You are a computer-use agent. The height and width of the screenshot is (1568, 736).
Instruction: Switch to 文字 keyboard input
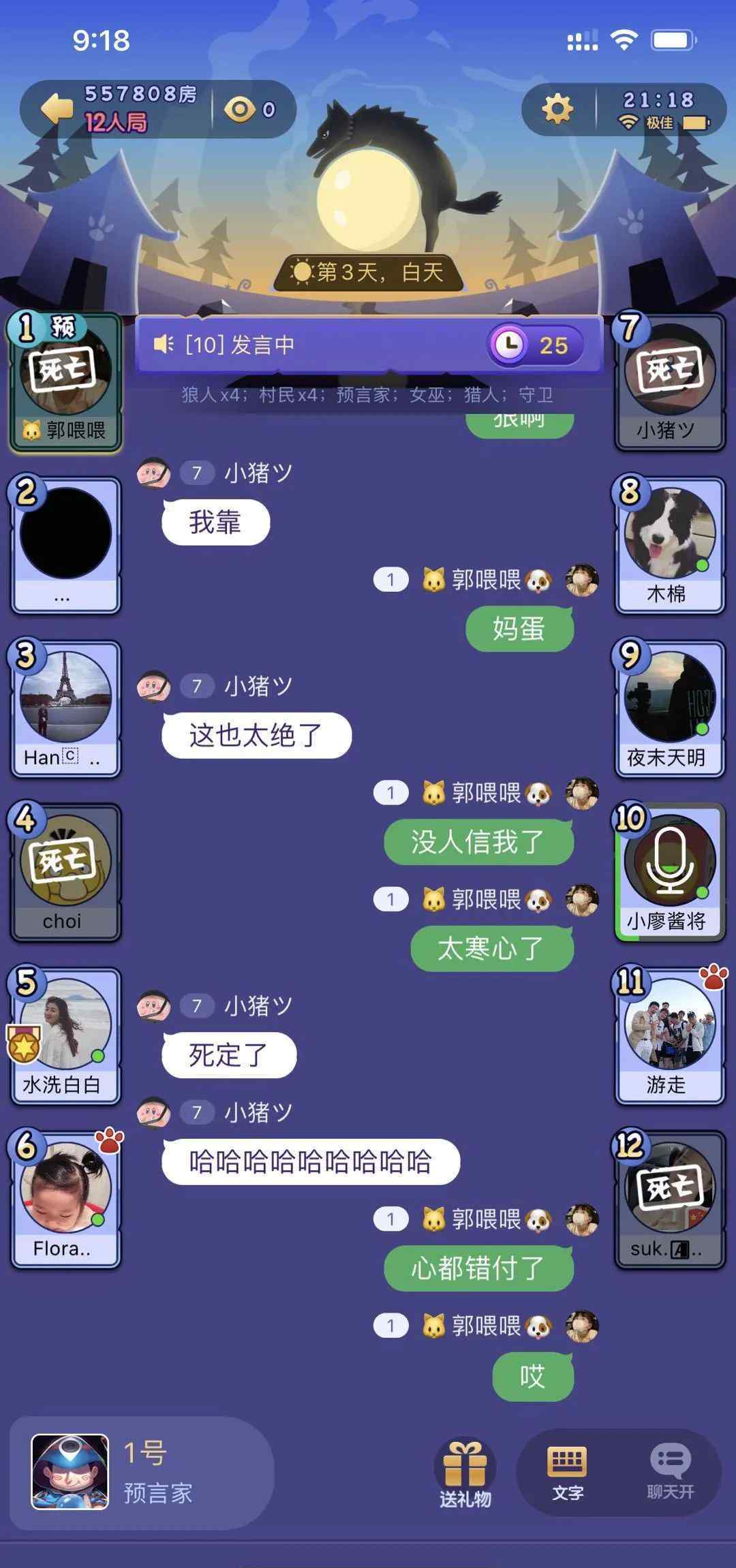567,1472
